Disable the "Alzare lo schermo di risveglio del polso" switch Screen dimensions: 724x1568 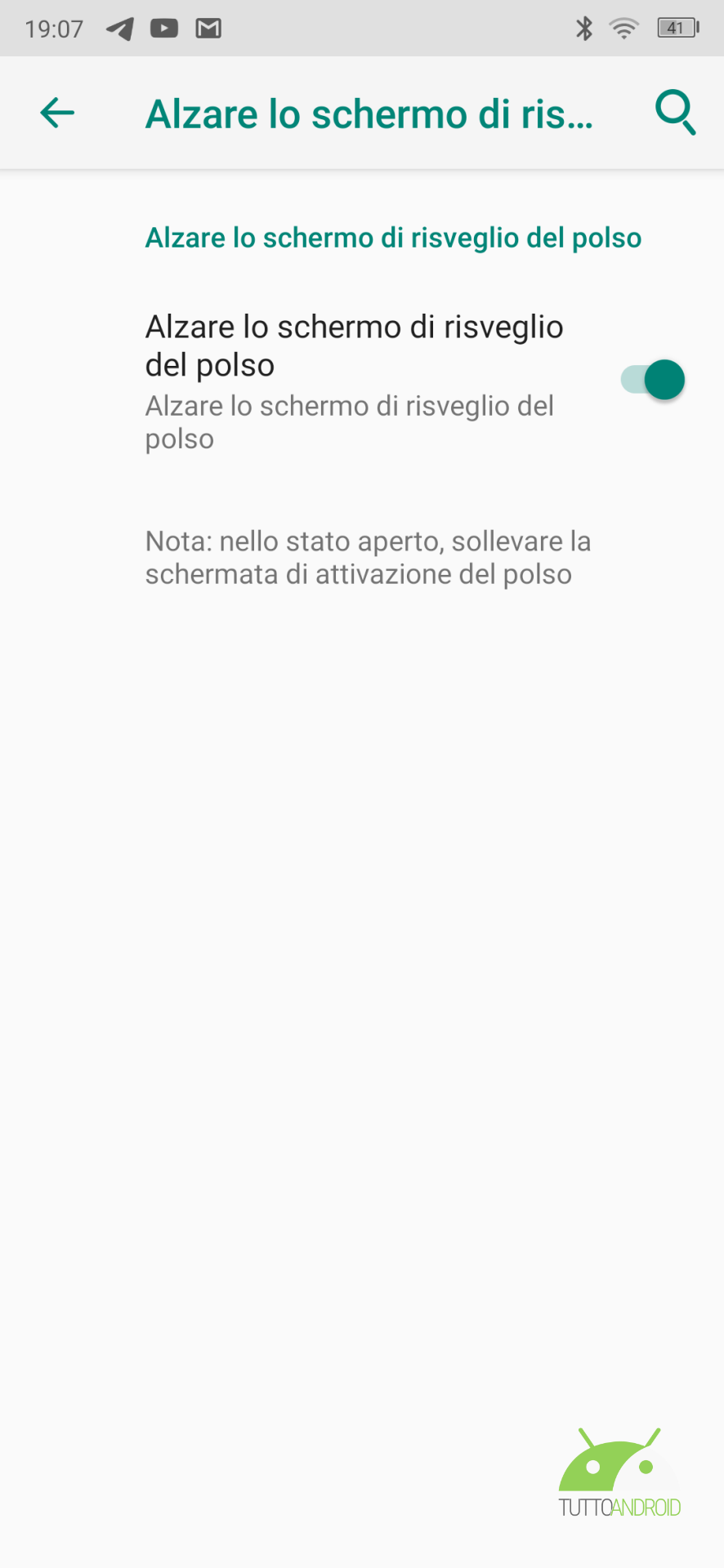click(x=653, y=380)
